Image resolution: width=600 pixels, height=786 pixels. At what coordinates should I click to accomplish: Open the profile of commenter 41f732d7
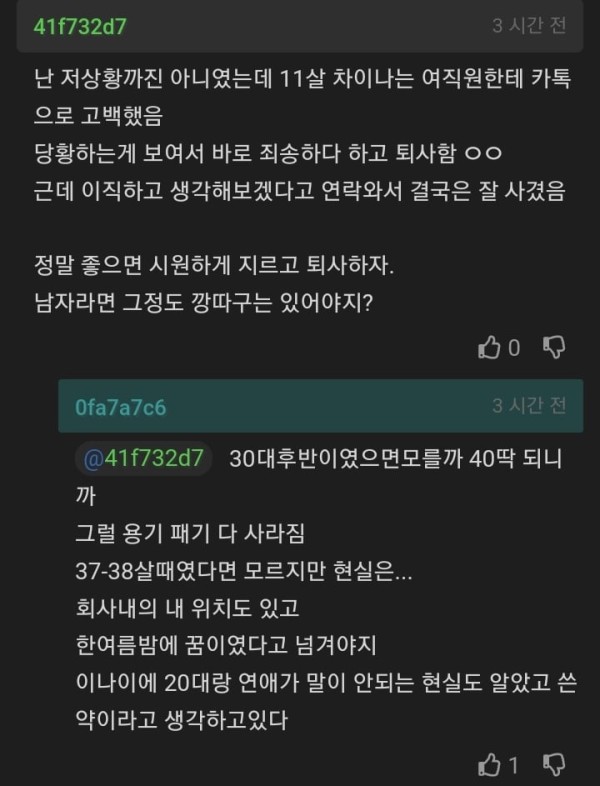(x=80, y=27)
